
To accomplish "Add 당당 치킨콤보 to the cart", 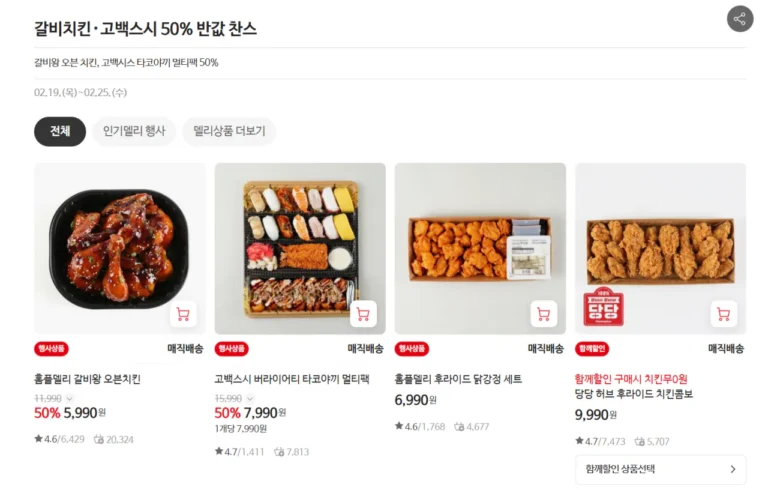I will (723, 314).
